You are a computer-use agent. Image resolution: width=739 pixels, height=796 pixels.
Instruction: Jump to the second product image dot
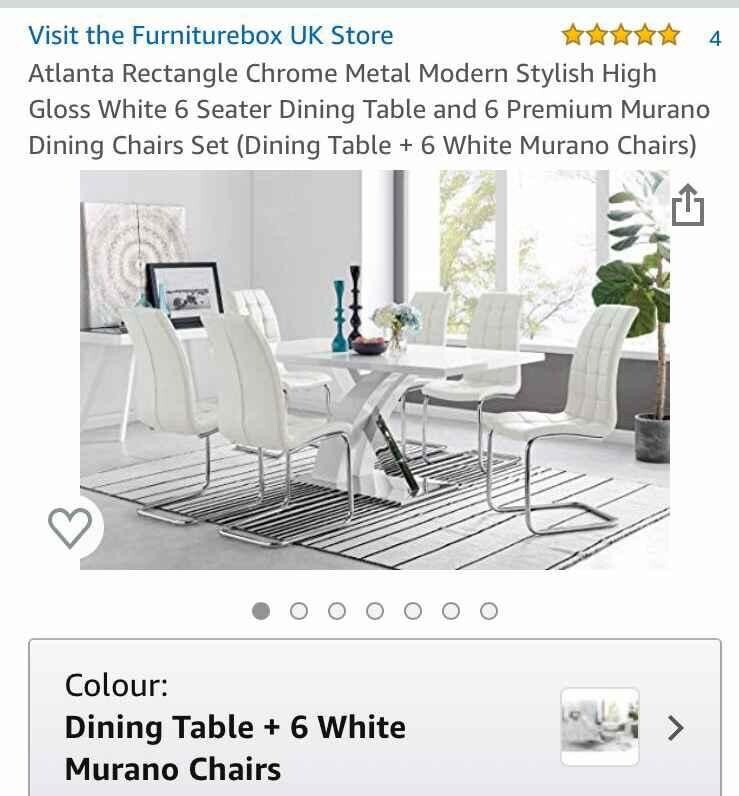tap(299, 611)
